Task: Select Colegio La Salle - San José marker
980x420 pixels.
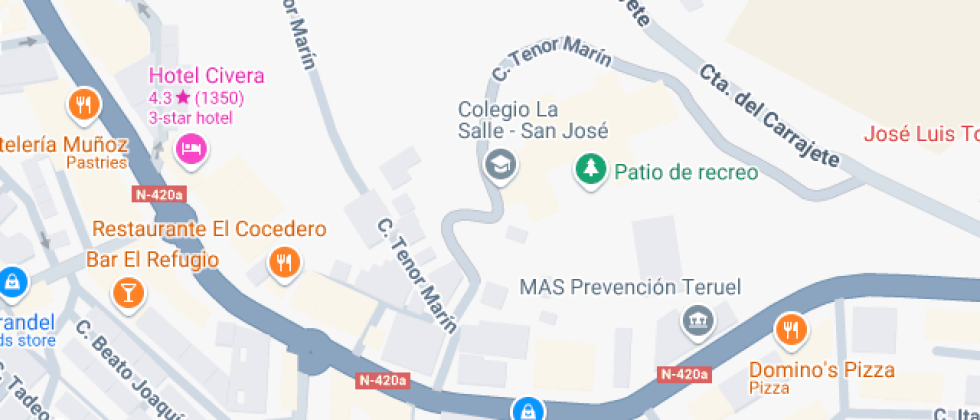Action: [497, 163]
